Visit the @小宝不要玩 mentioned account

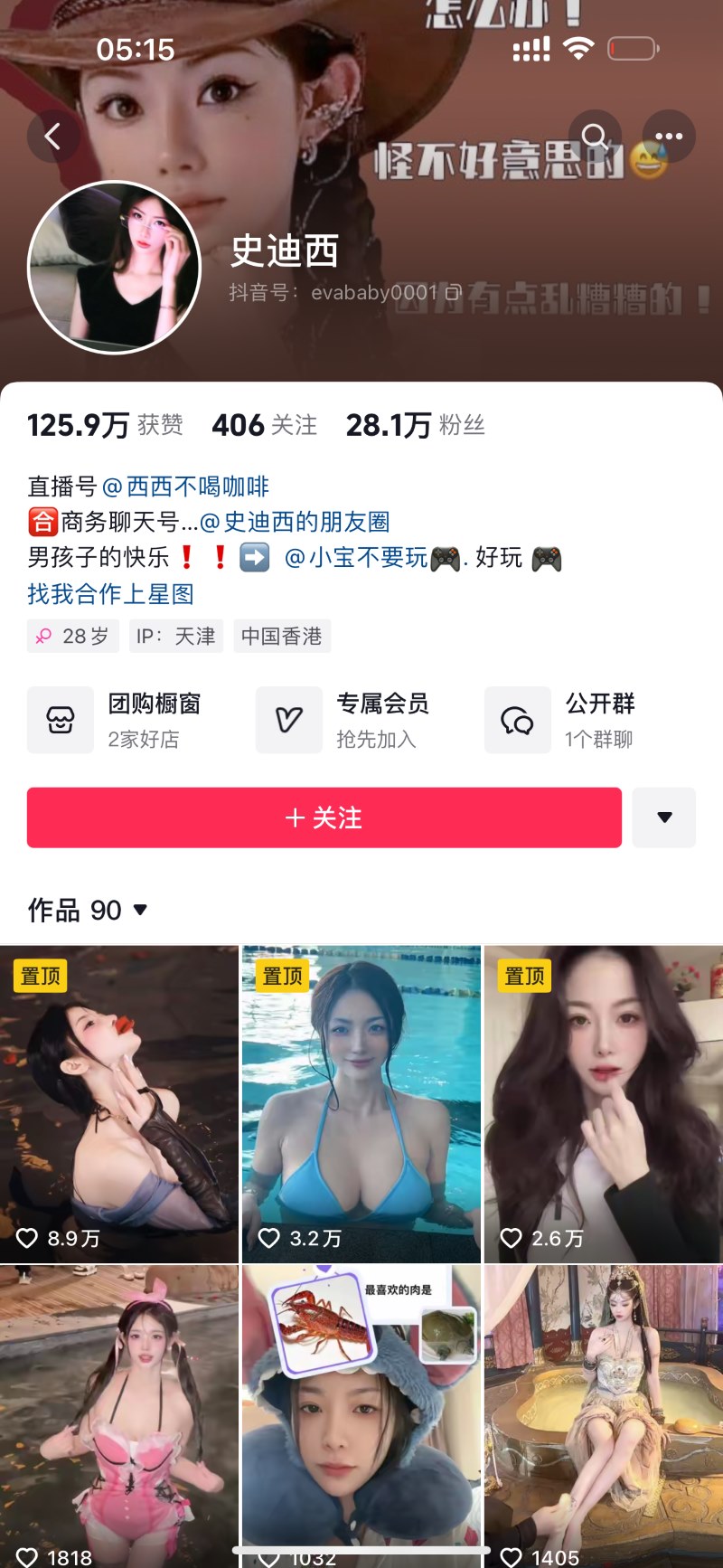pos(356,558)
